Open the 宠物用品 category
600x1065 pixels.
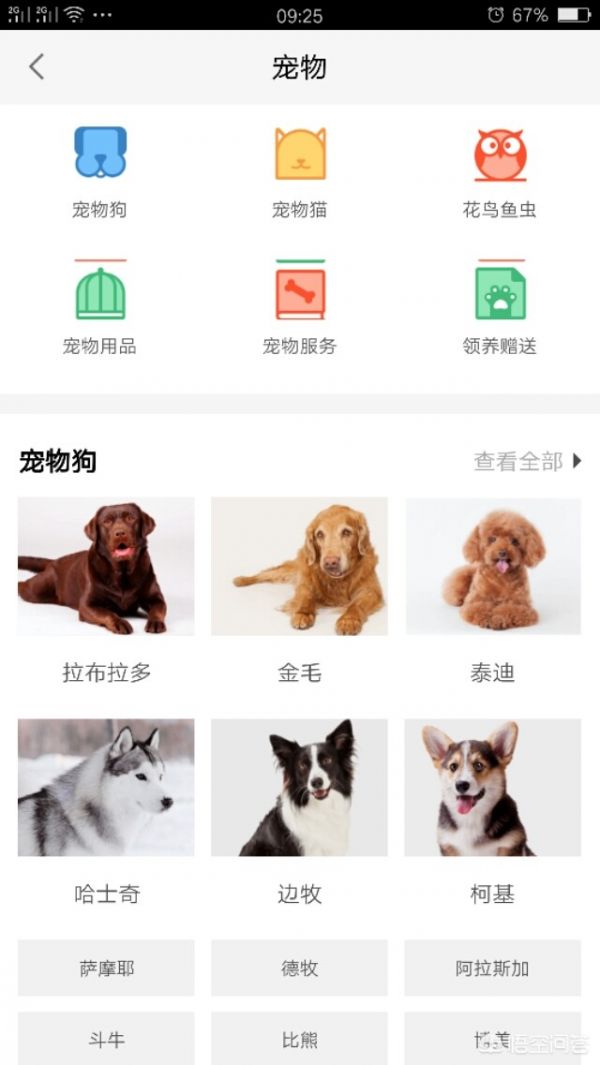coord(100,307)
